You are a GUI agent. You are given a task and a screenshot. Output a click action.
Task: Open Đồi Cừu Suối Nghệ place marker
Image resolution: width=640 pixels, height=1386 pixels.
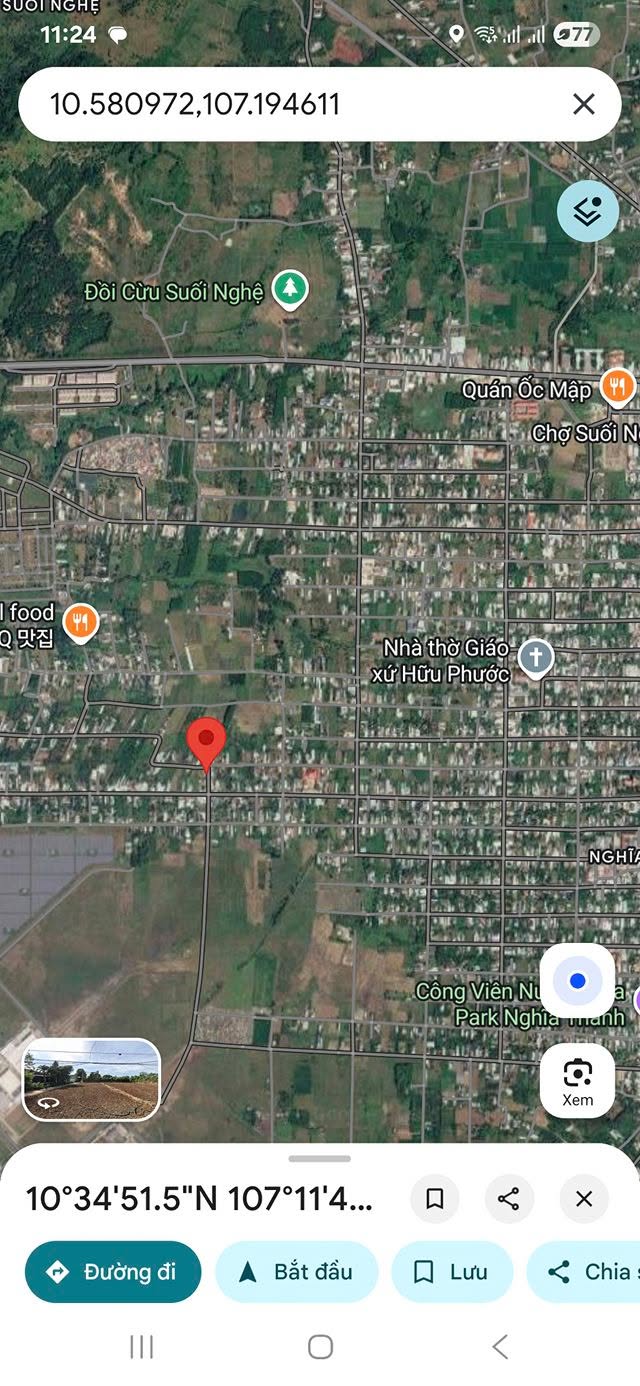(x=290, y=290)
